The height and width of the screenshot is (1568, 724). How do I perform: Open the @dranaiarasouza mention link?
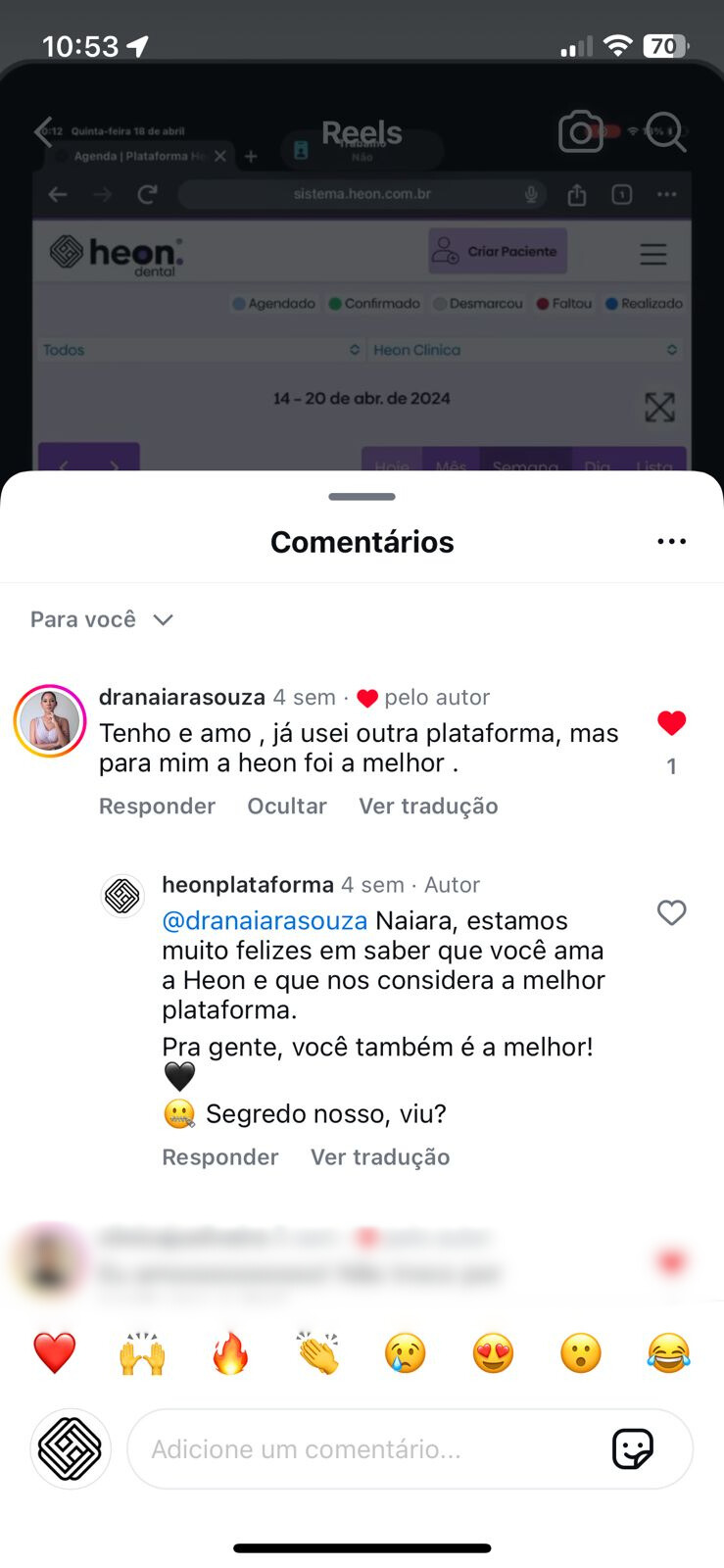[265, 920]
